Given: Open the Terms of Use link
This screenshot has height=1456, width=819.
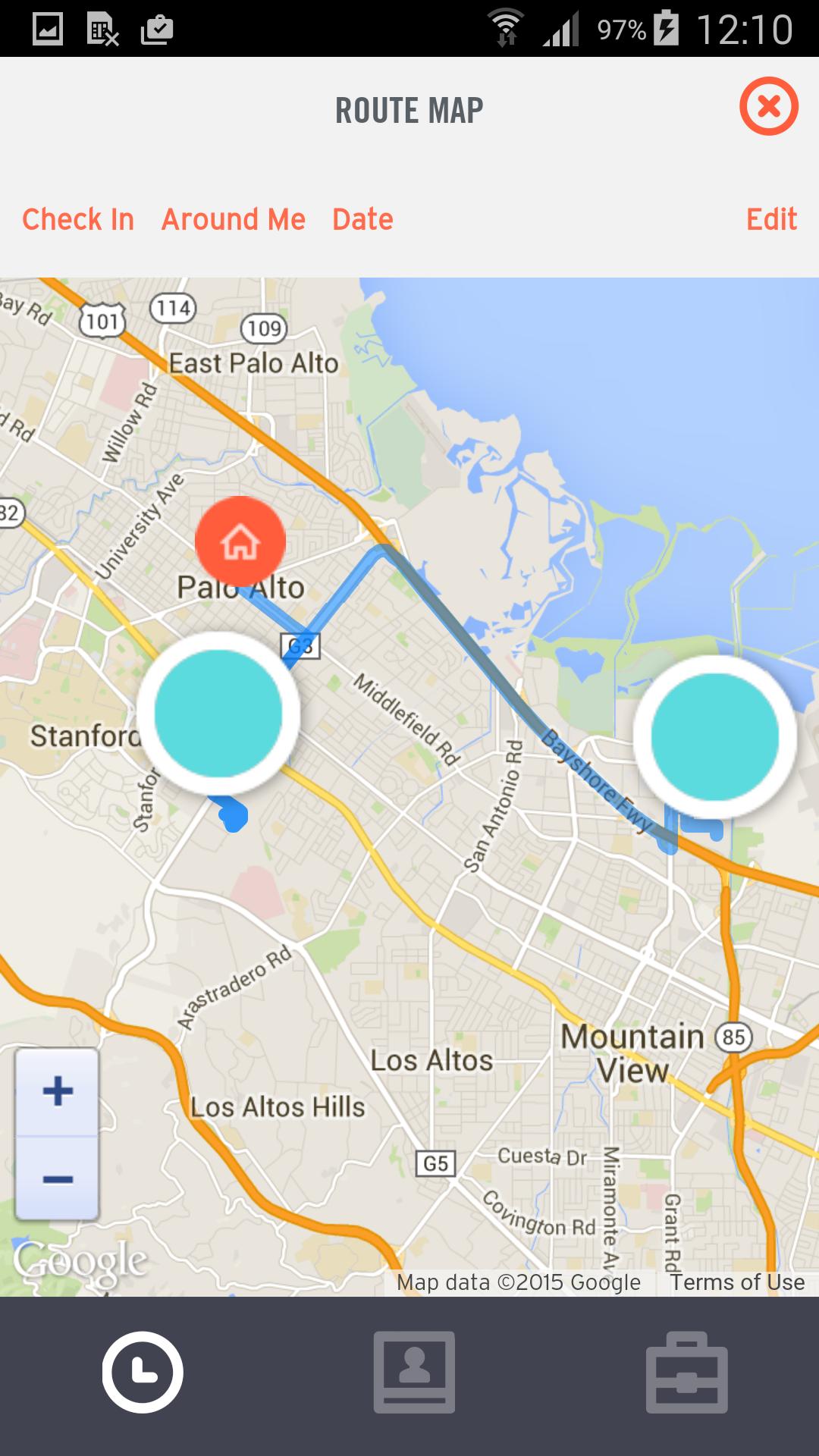Looking at the screenshot, I should pyautogui.click(x=736, y=1282).
